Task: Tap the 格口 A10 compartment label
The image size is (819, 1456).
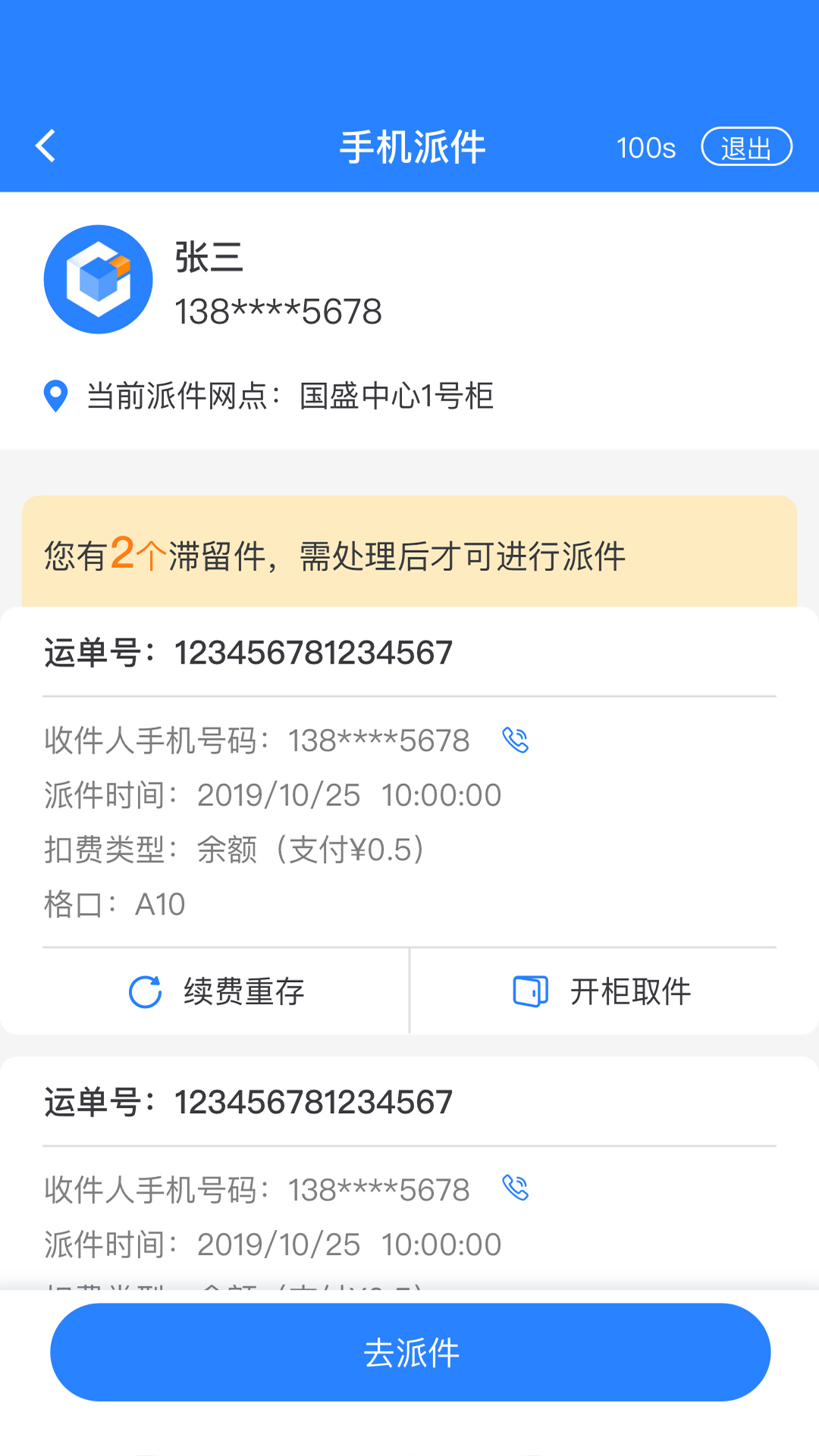Action: coord(111,904)
